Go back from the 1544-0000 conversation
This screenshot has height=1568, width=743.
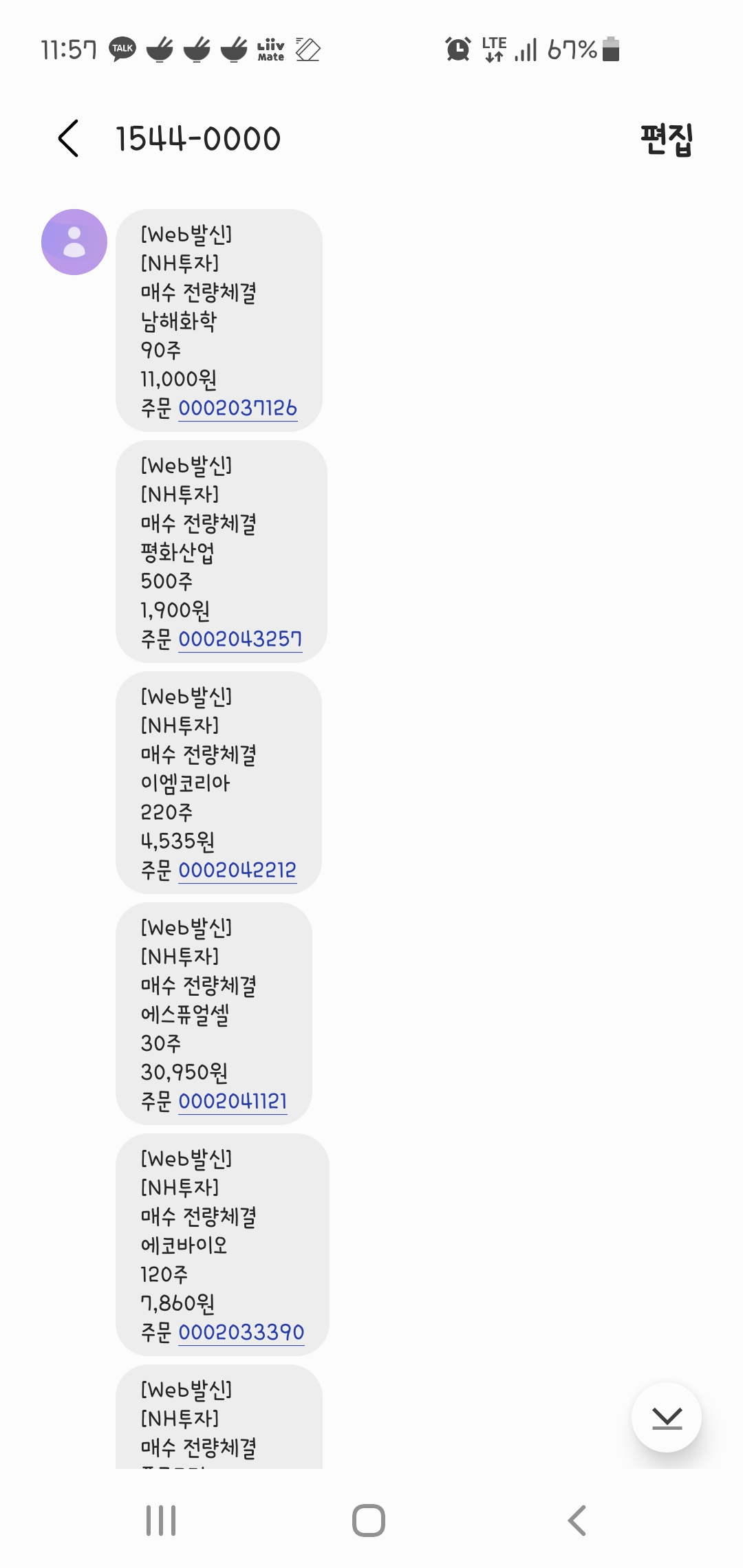(69, 138)
